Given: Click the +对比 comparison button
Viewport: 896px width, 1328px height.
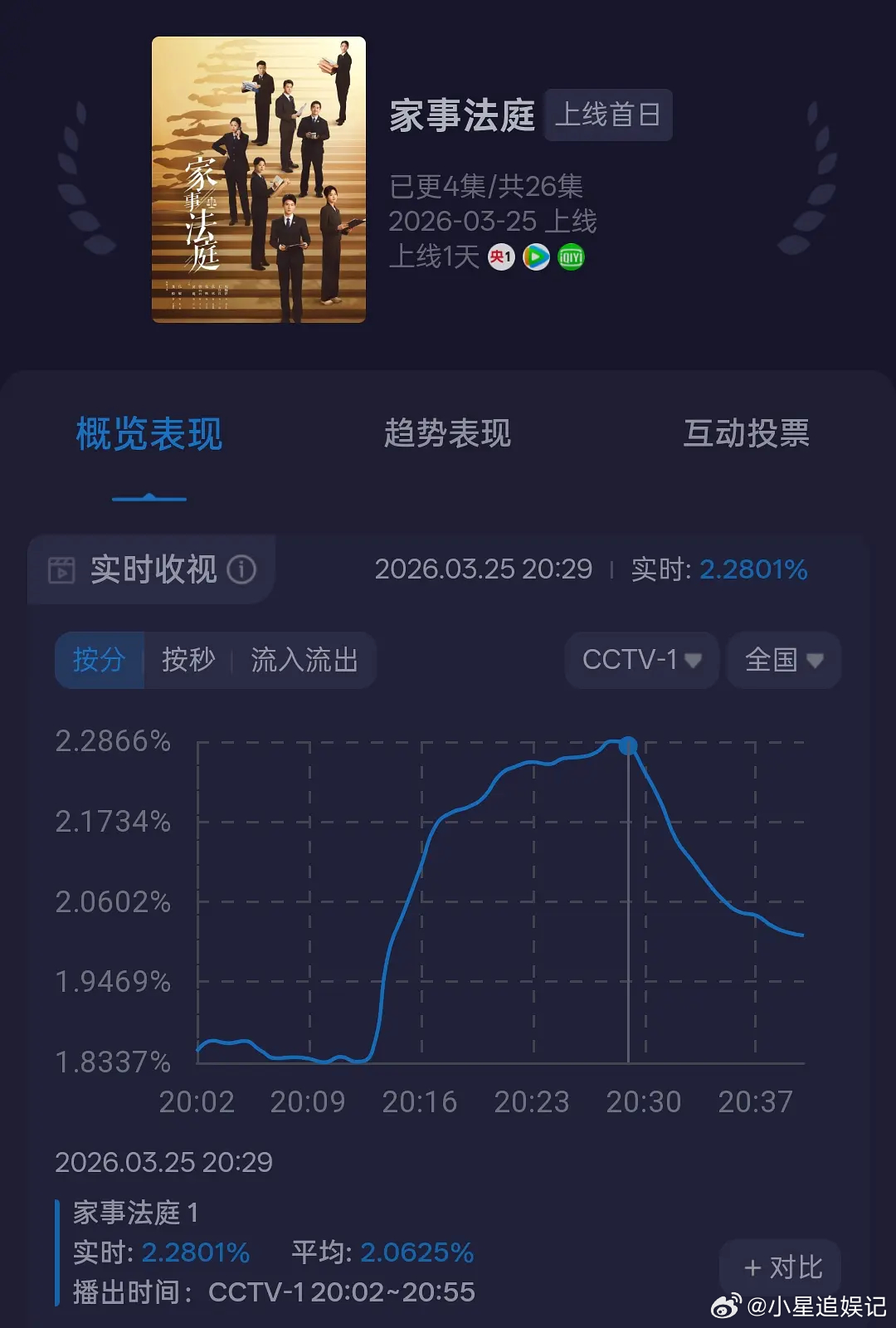Looking at the screenshot, I should 781,1267.
